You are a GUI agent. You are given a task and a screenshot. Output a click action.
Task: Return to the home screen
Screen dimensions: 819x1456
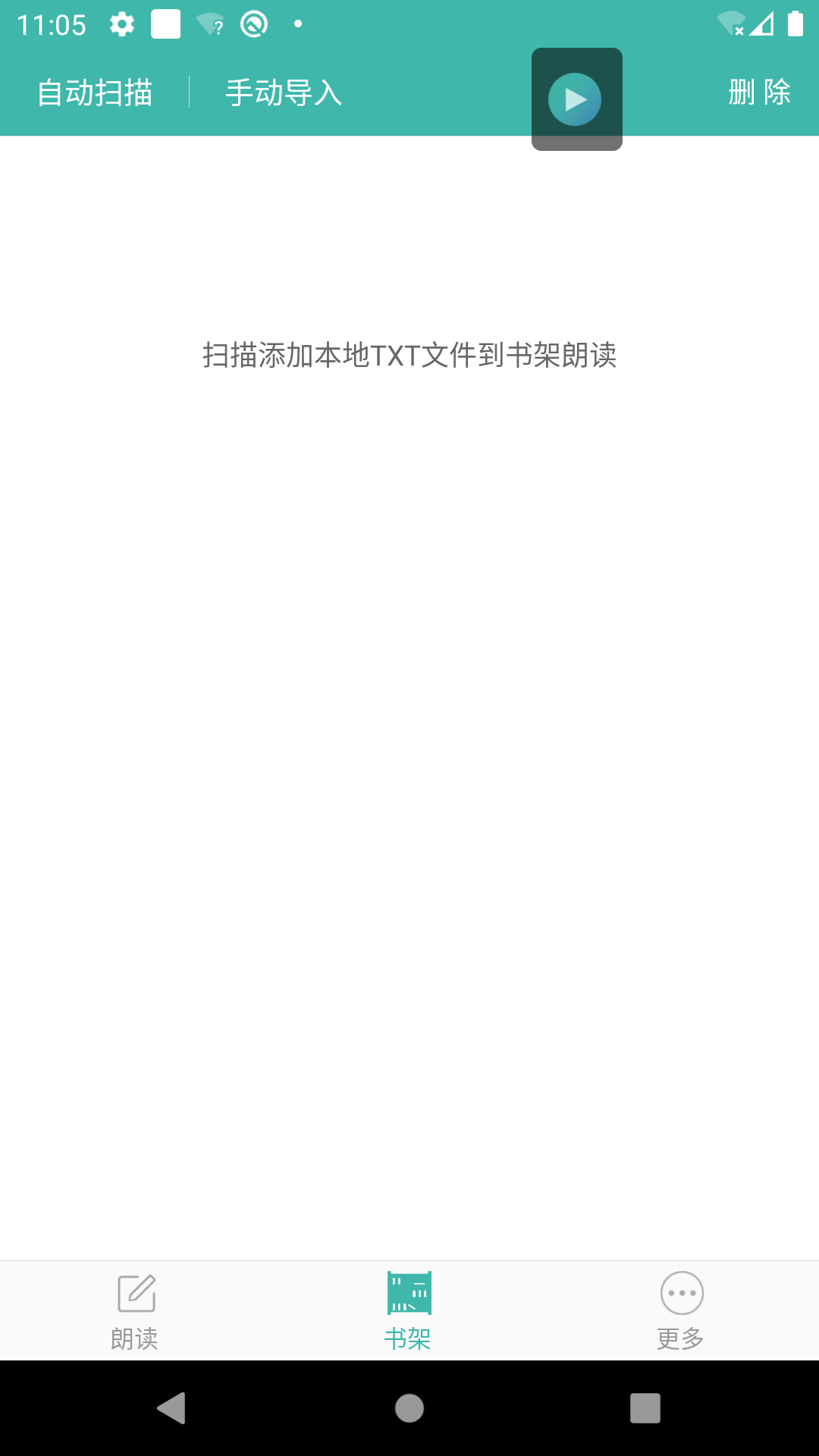click(409, 1408)
